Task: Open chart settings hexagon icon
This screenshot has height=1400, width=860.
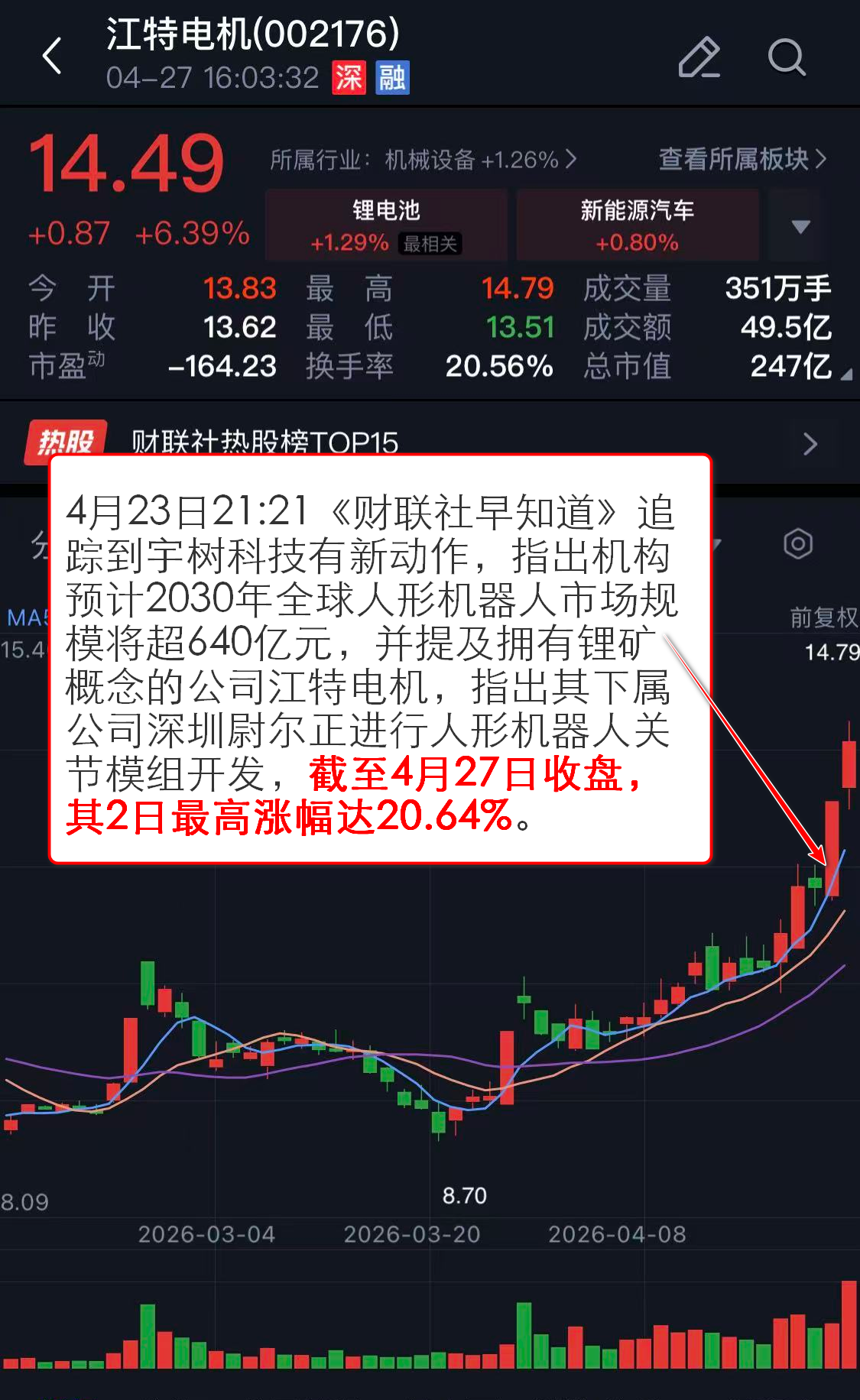Action: [x=797, y=544]
